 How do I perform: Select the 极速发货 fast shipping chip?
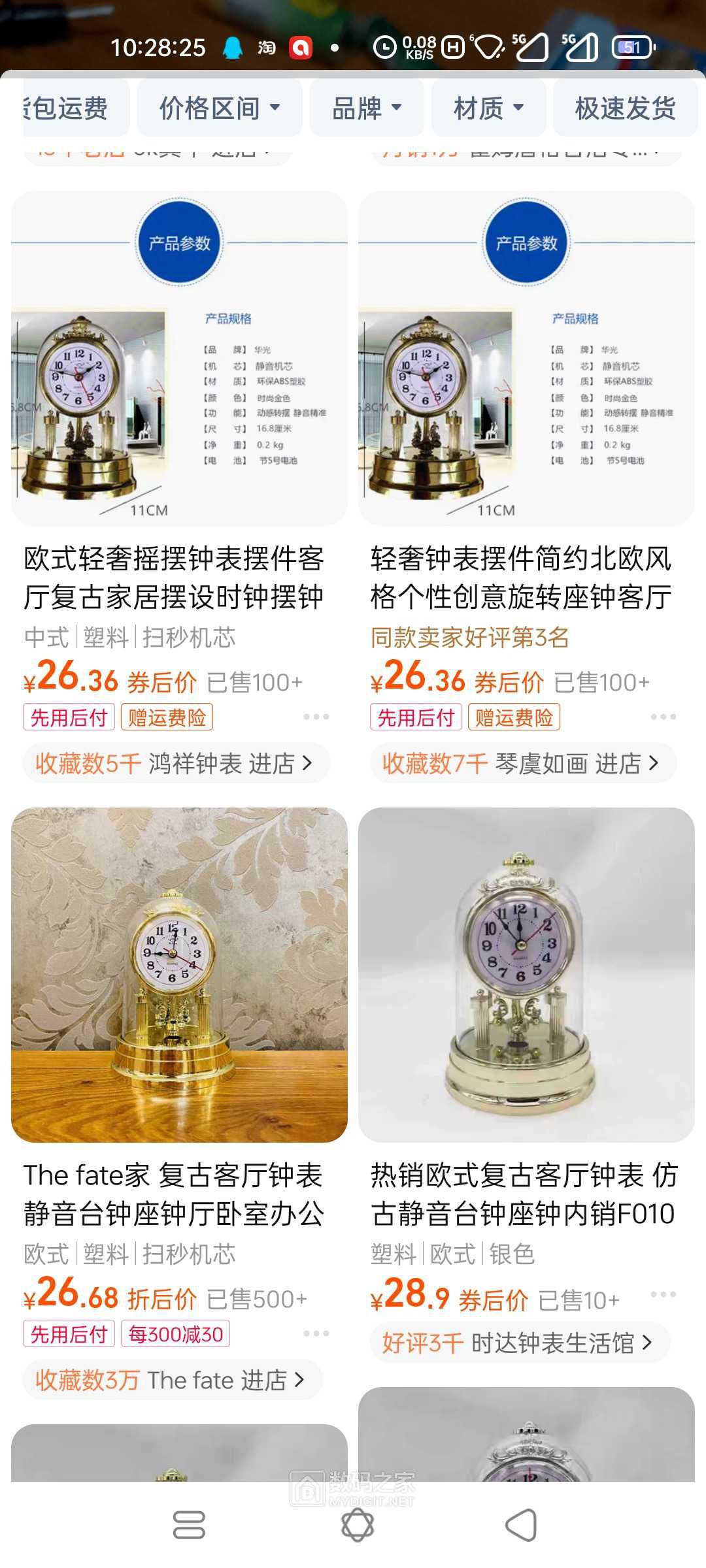coord(625,108)
